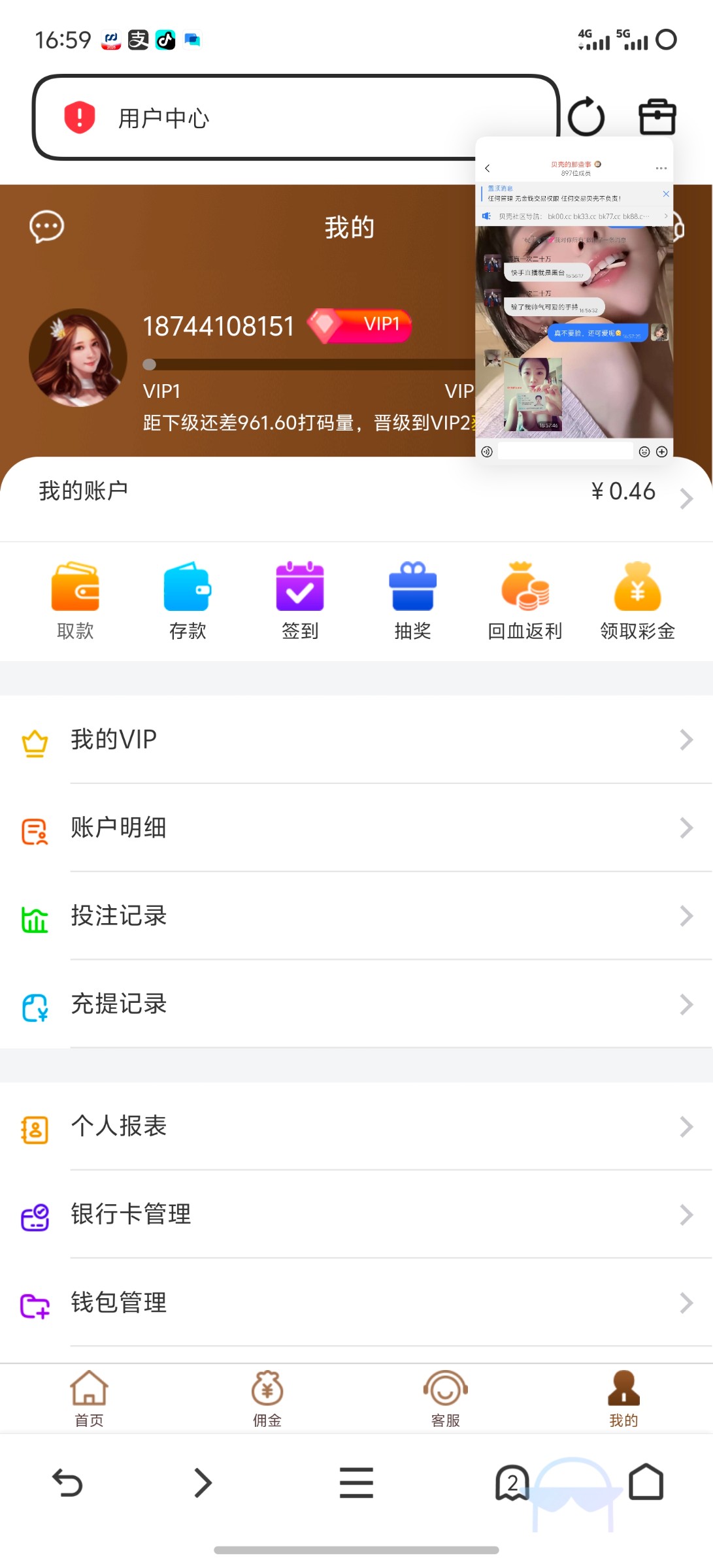713x1568 pixels.
Task: Open the browser toolbox icon
Action: coord(657,117)
